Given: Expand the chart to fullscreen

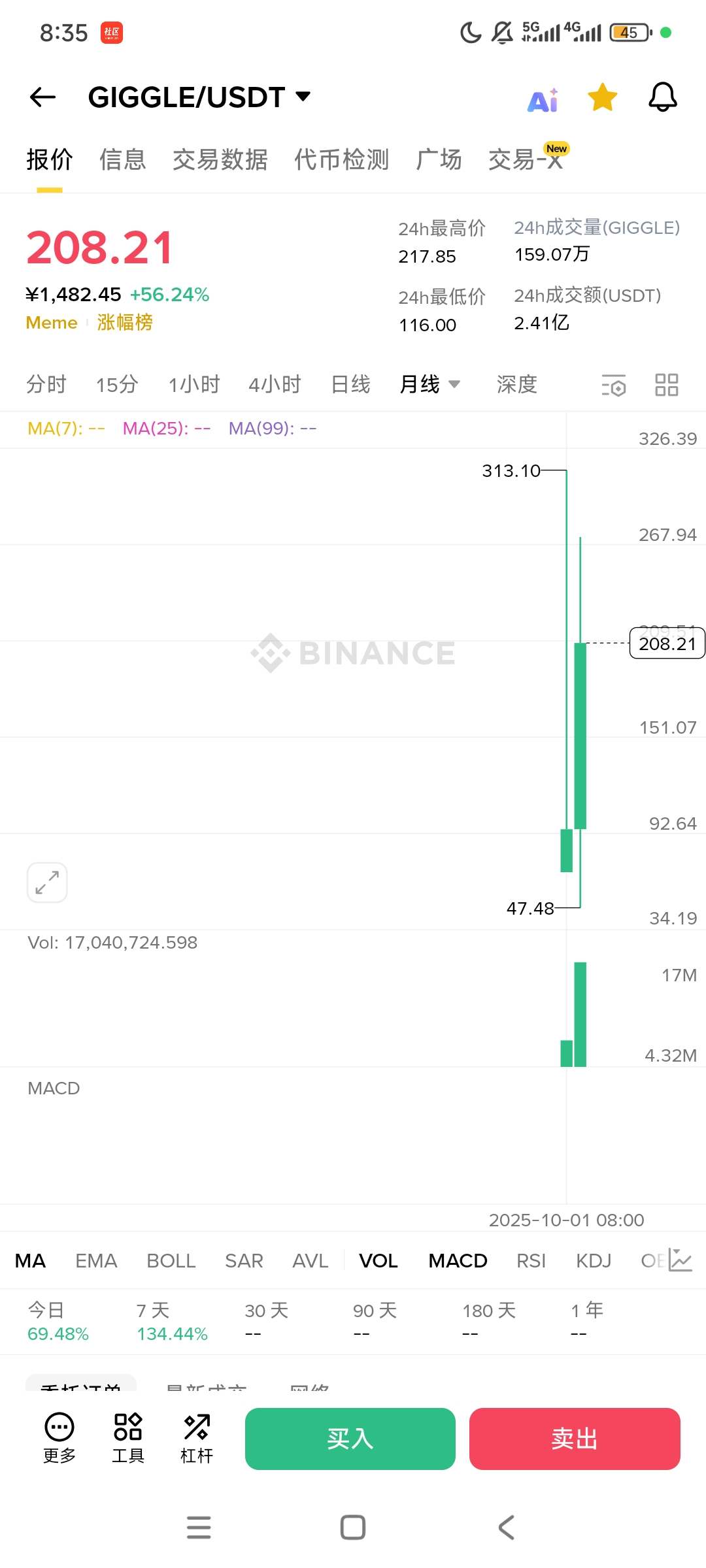Looking at the screenshot, I should (47, 883).
